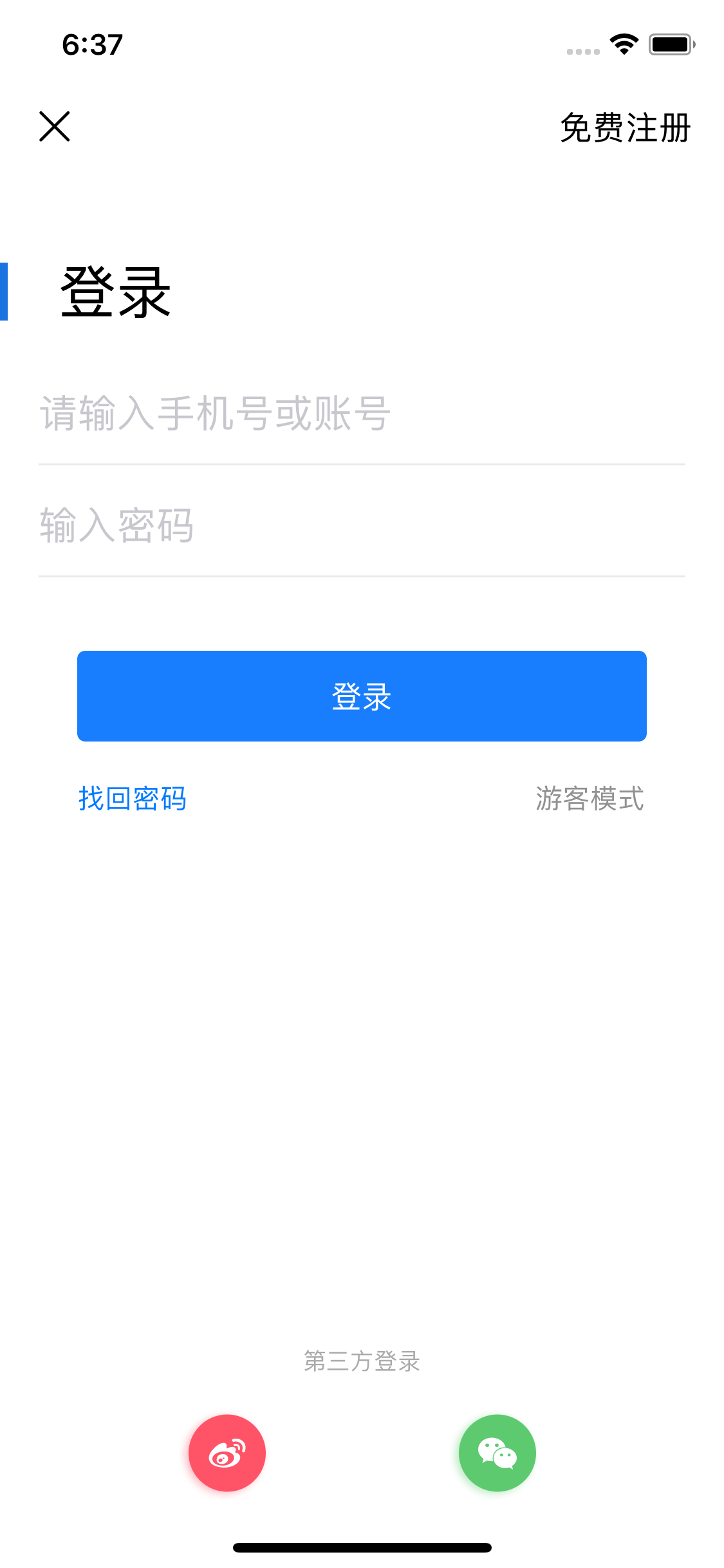Open 免费注册 to create an account
Viewport: 724px width, 1568px height.
point(625,127)
